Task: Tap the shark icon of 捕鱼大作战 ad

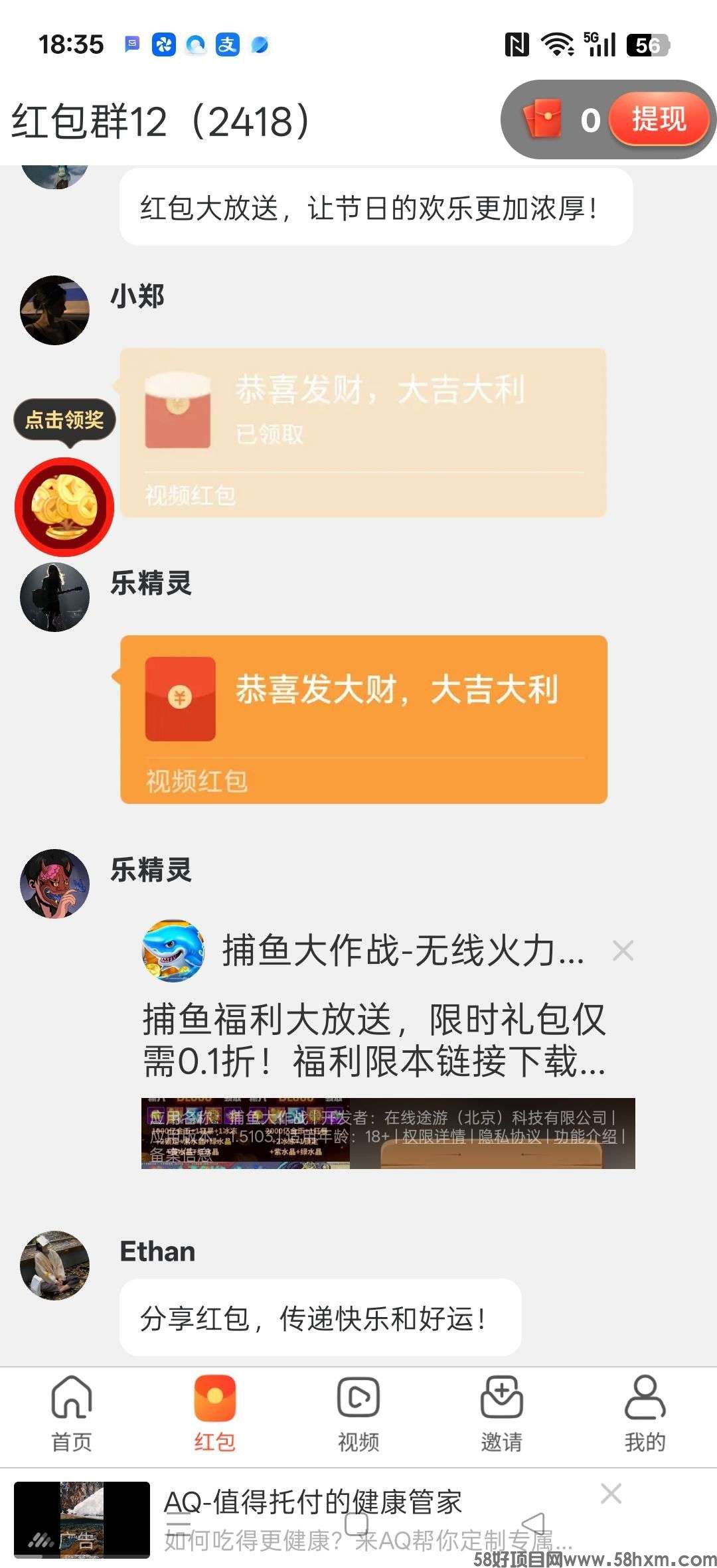Action: click(171, 951)
